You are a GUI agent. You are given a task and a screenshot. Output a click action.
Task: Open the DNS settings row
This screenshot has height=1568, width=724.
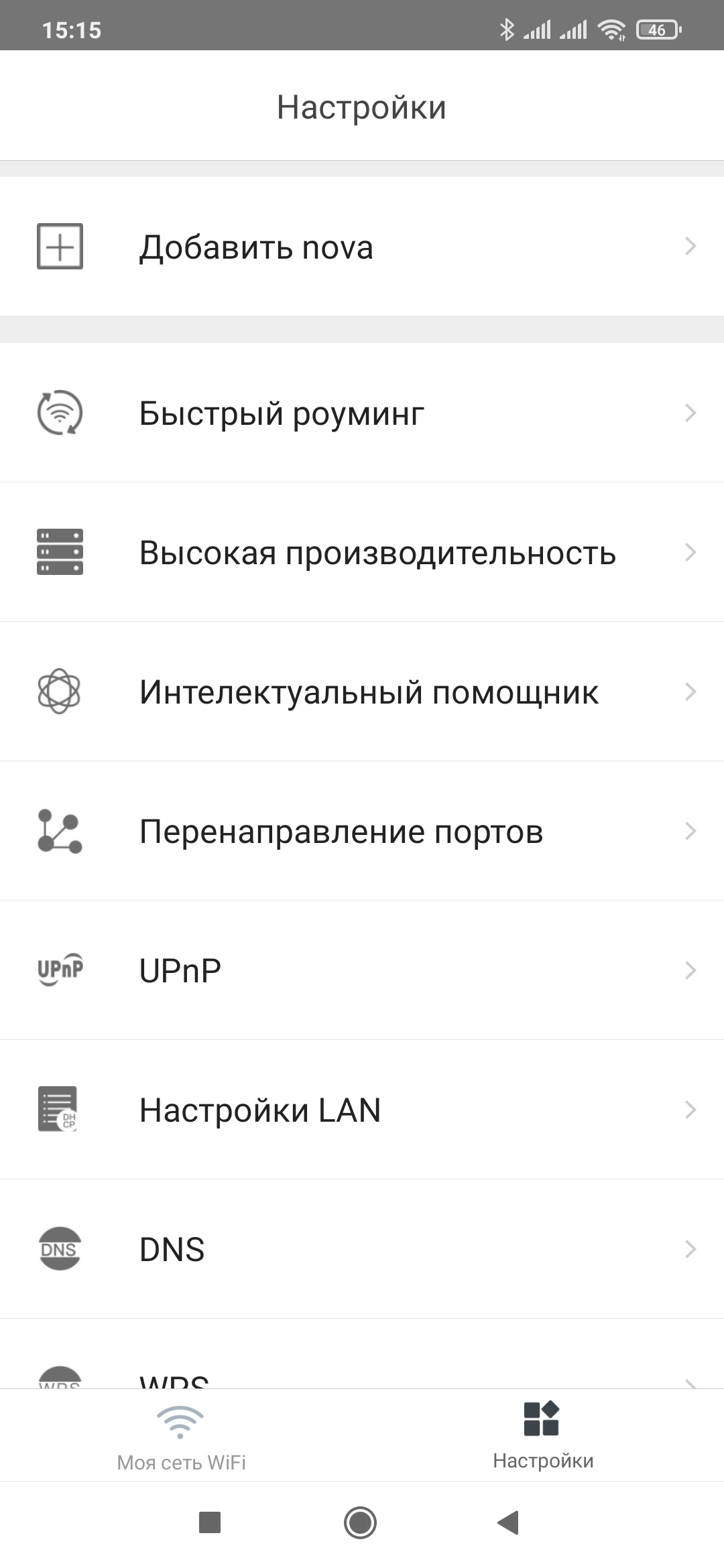(x=362, y=1249)
